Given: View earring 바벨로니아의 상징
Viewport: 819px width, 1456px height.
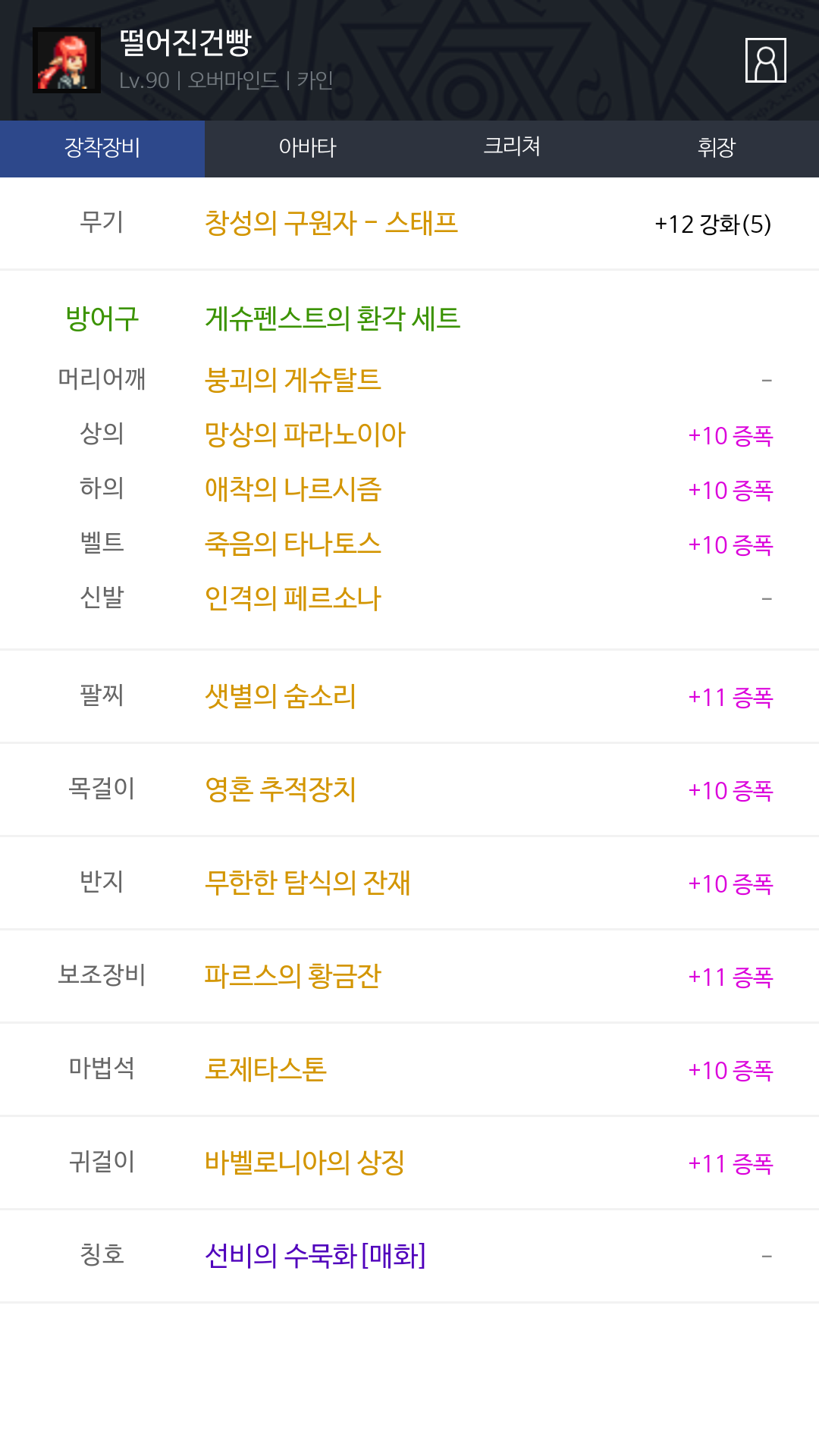Looking at the screenshot, I should [x=305, y=1163].
